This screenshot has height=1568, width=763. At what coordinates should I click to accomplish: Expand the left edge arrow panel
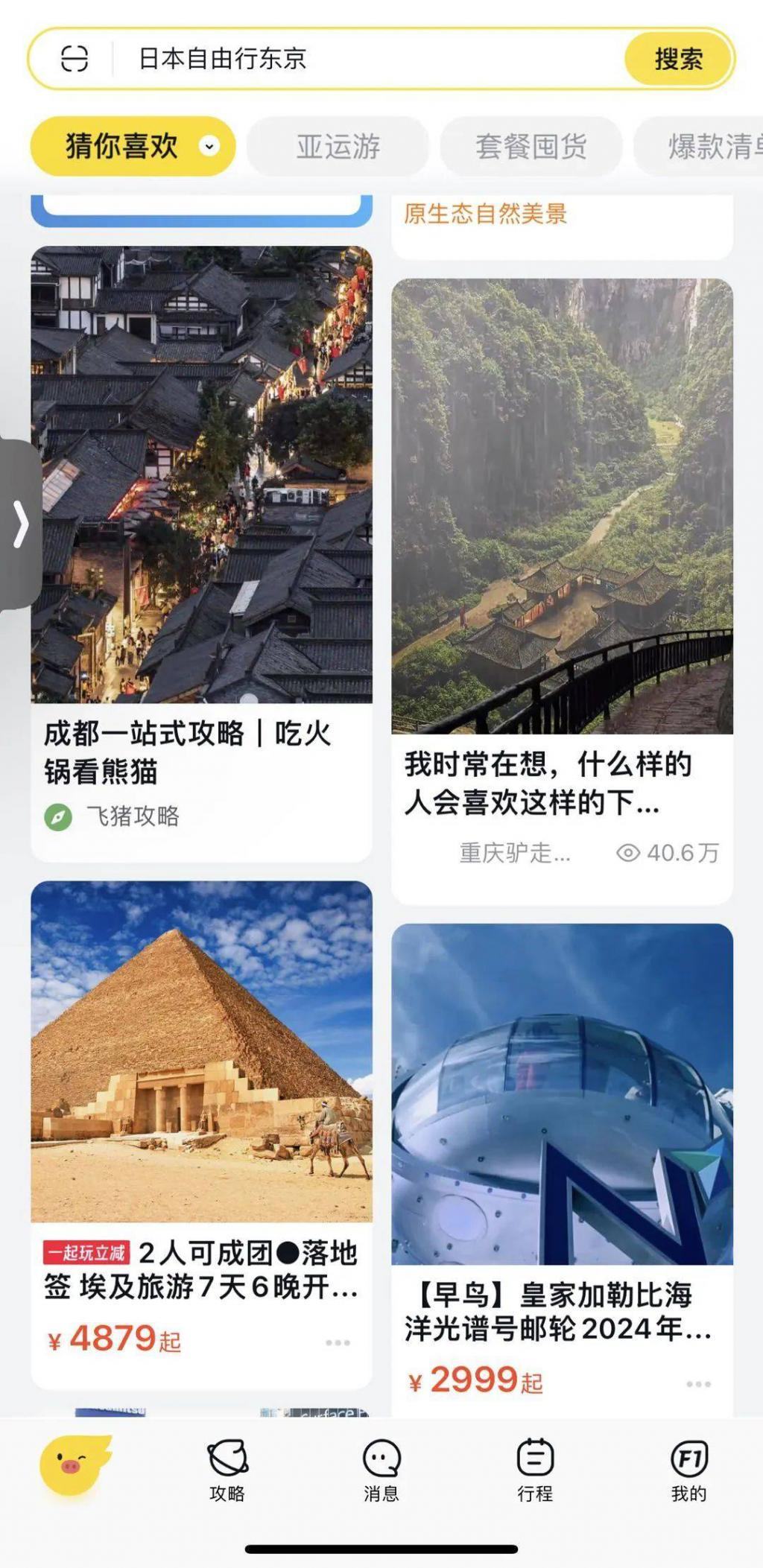(x=20, y=521)
